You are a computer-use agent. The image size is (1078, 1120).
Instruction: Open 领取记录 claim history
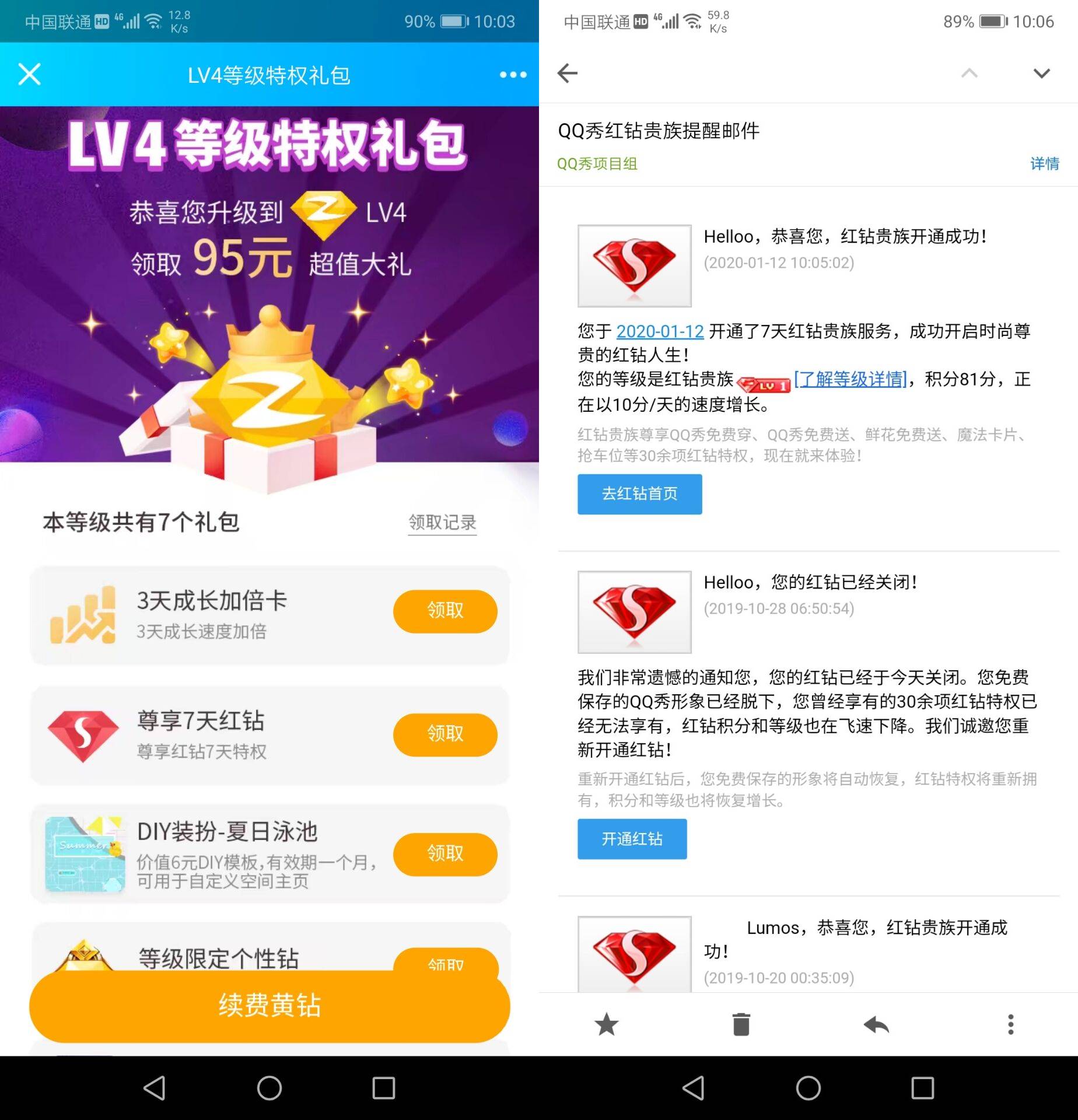(442, 523)
